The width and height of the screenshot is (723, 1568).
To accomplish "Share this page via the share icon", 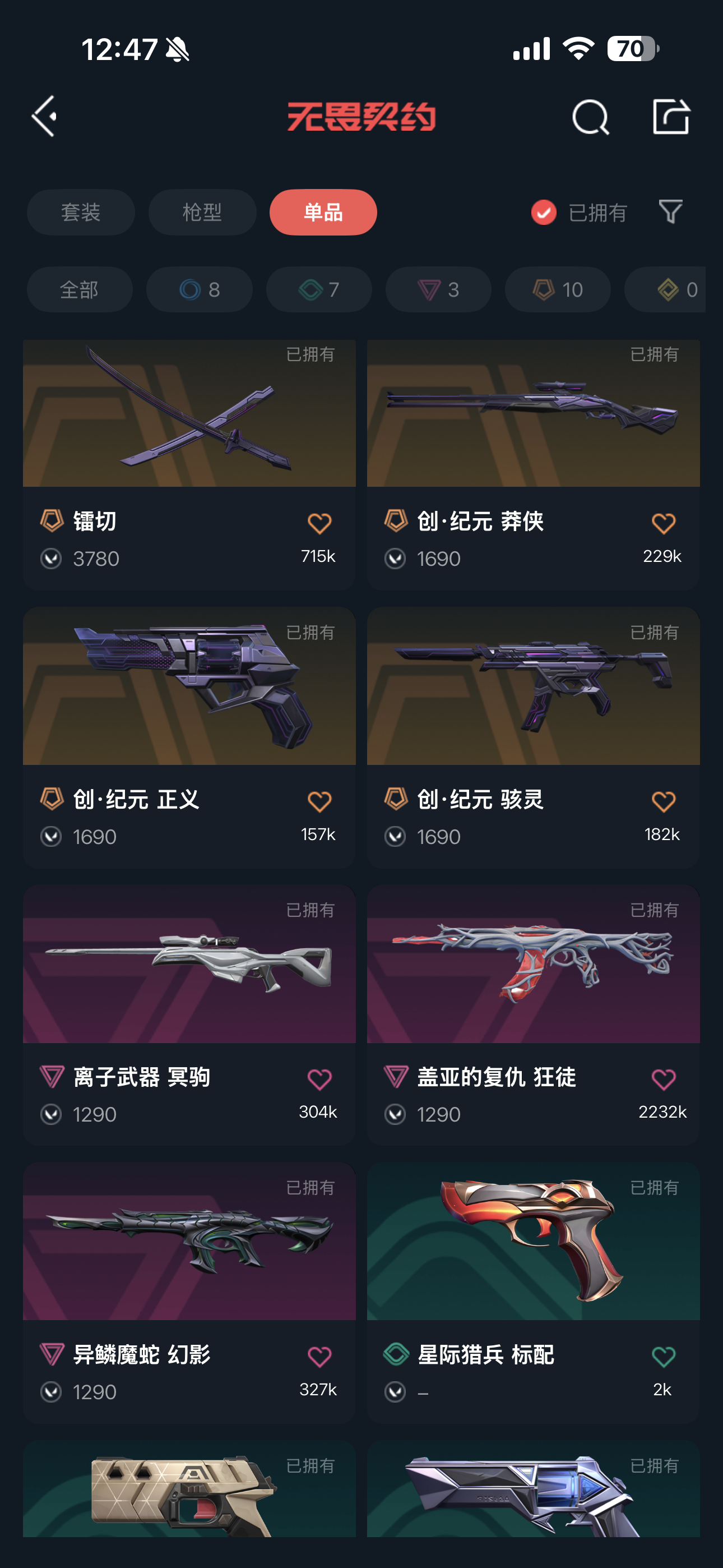I will pyautogui.click(x=671, y=116).
